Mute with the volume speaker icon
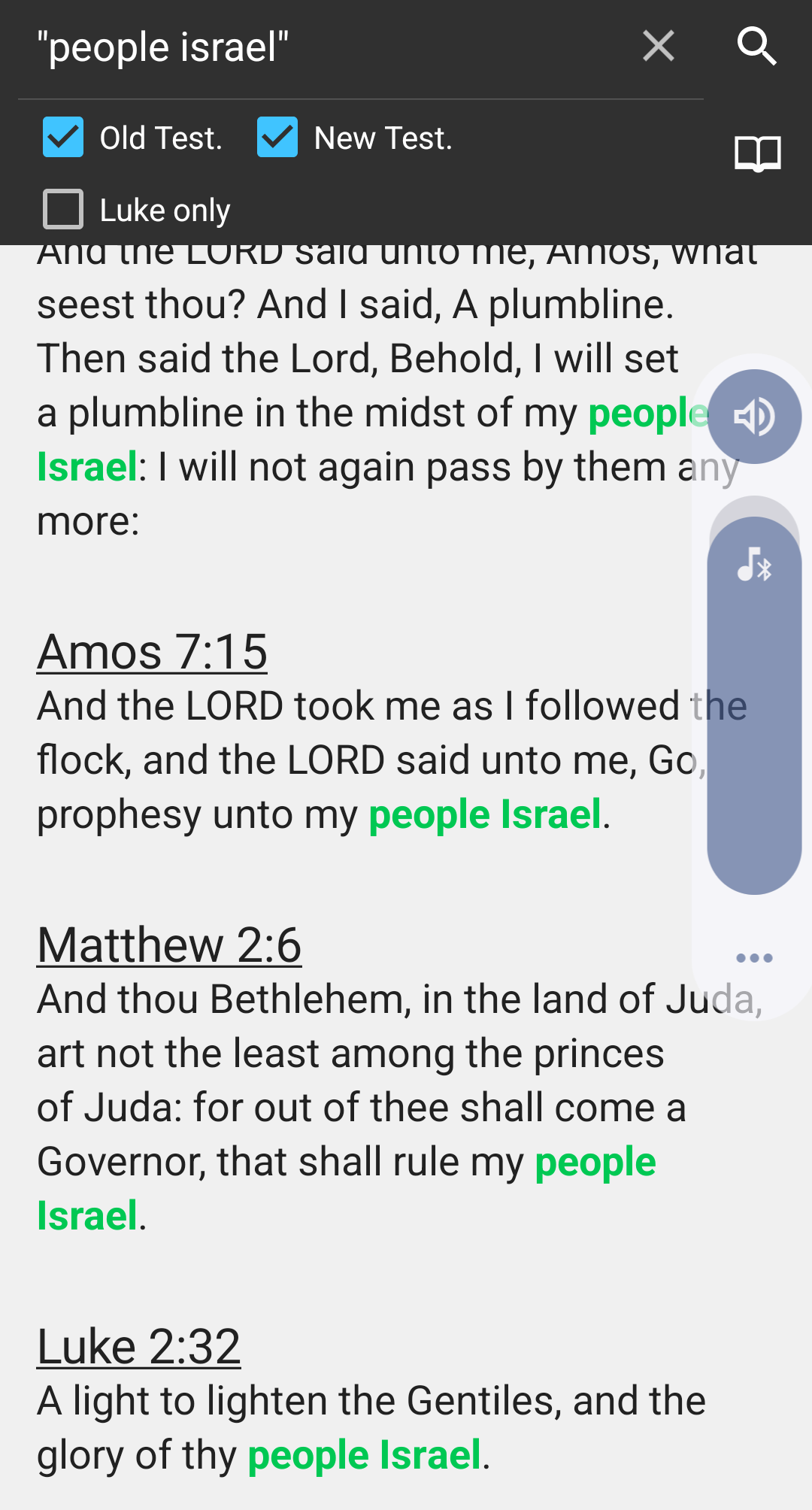Screen dimensions: 812x1510 pos(754,417)
